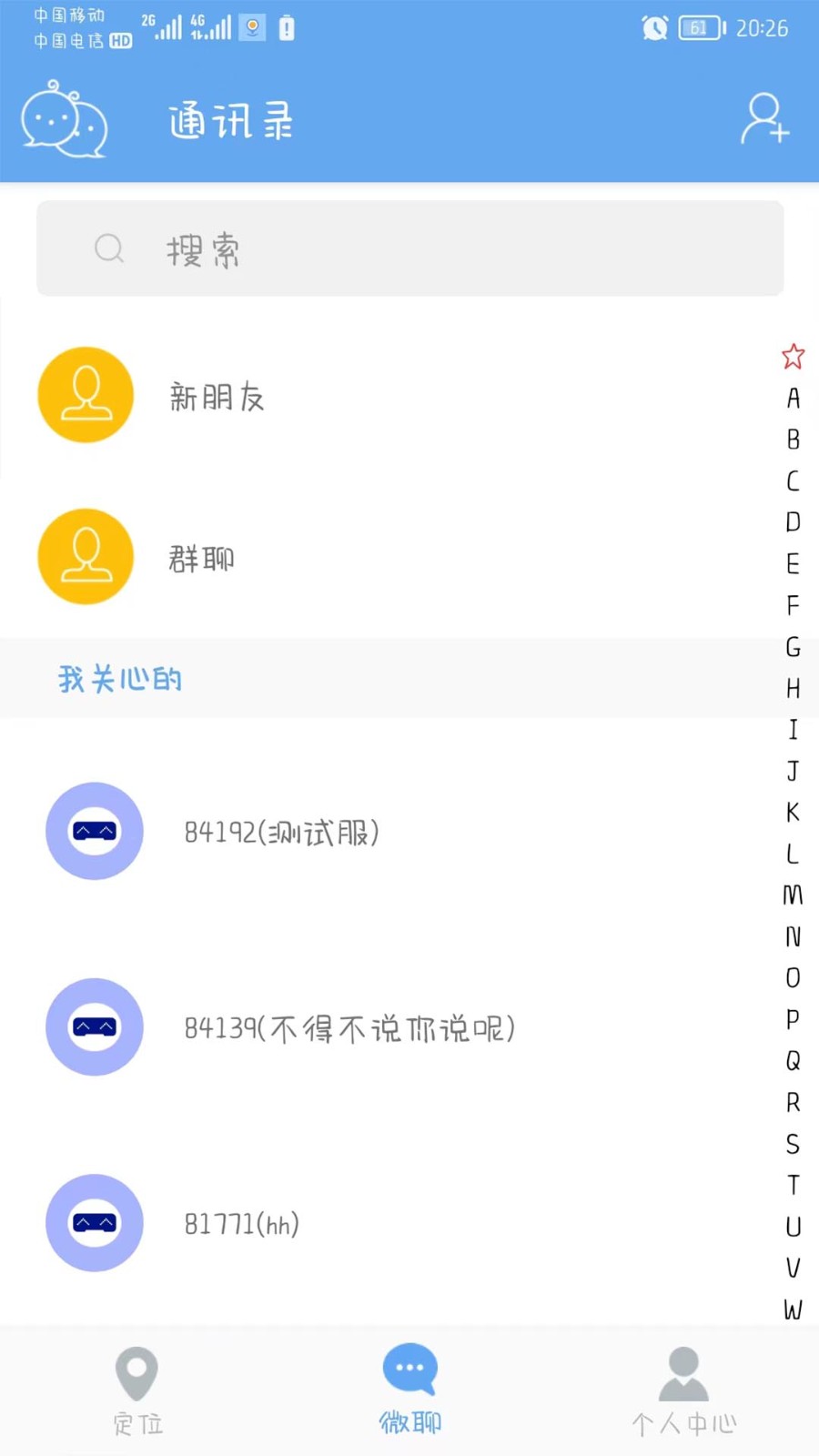819x1456 pixels.
Task: Jump to letter W in index
Action: (x=793, y=1309)
